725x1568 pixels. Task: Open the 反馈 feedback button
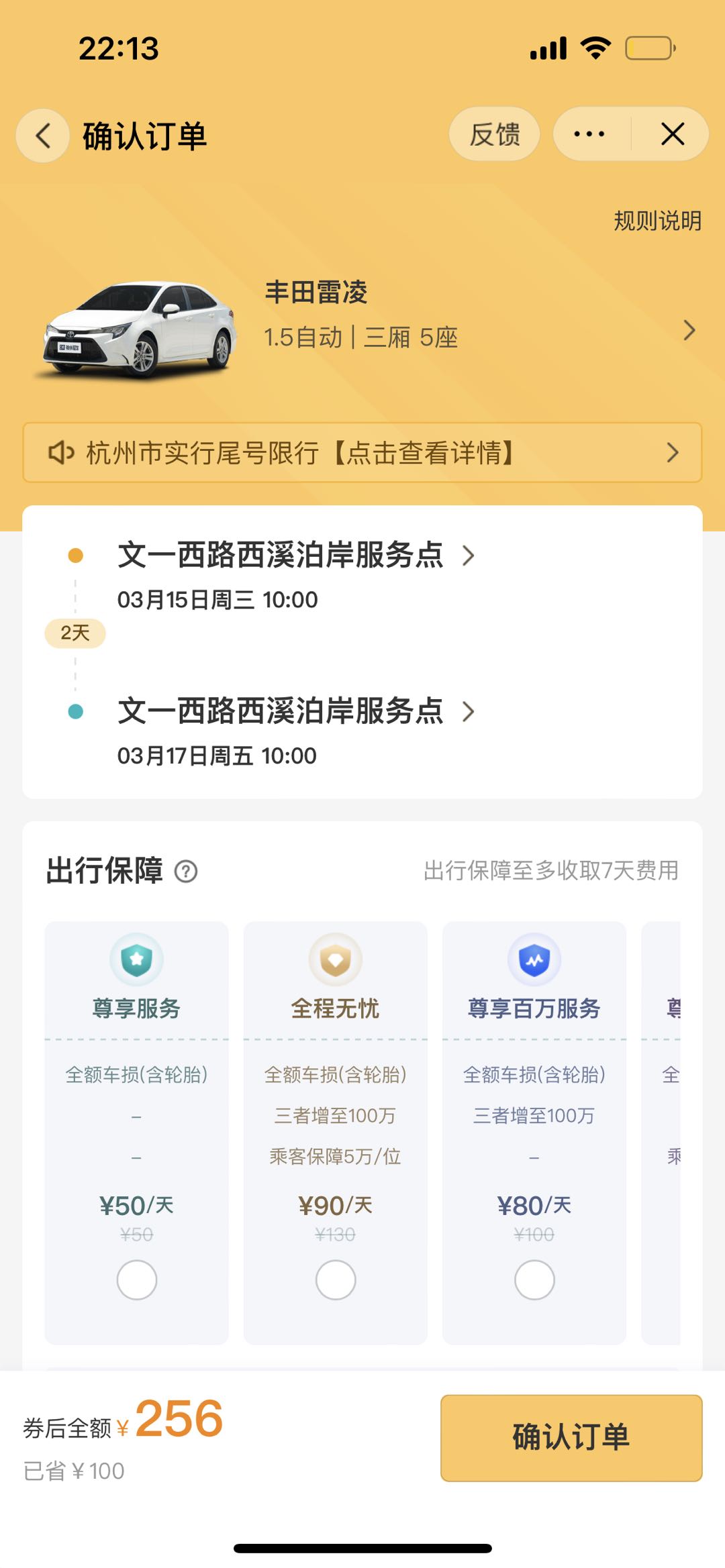[494, 134]
